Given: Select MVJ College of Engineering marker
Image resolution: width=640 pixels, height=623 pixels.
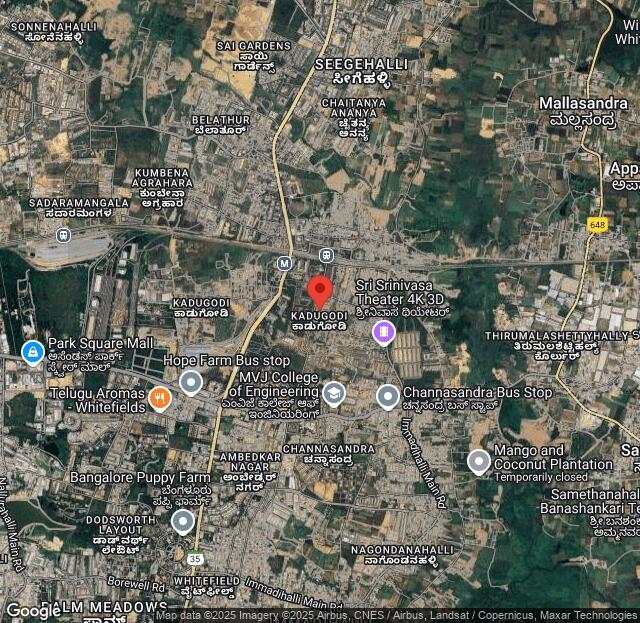Looking at the screenshot, I should coord(333,393).
